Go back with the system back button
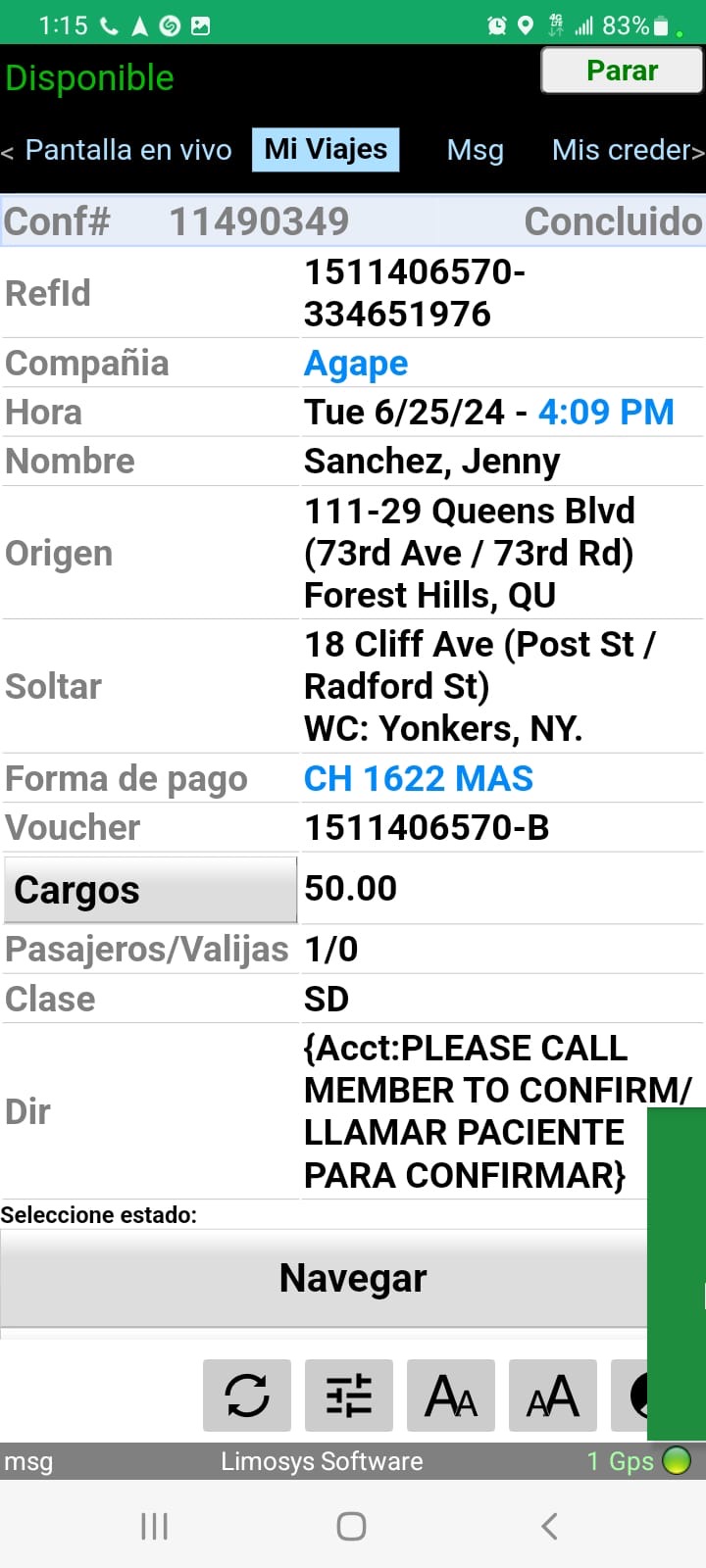 pyautogui.click(x=549, y=1526)
